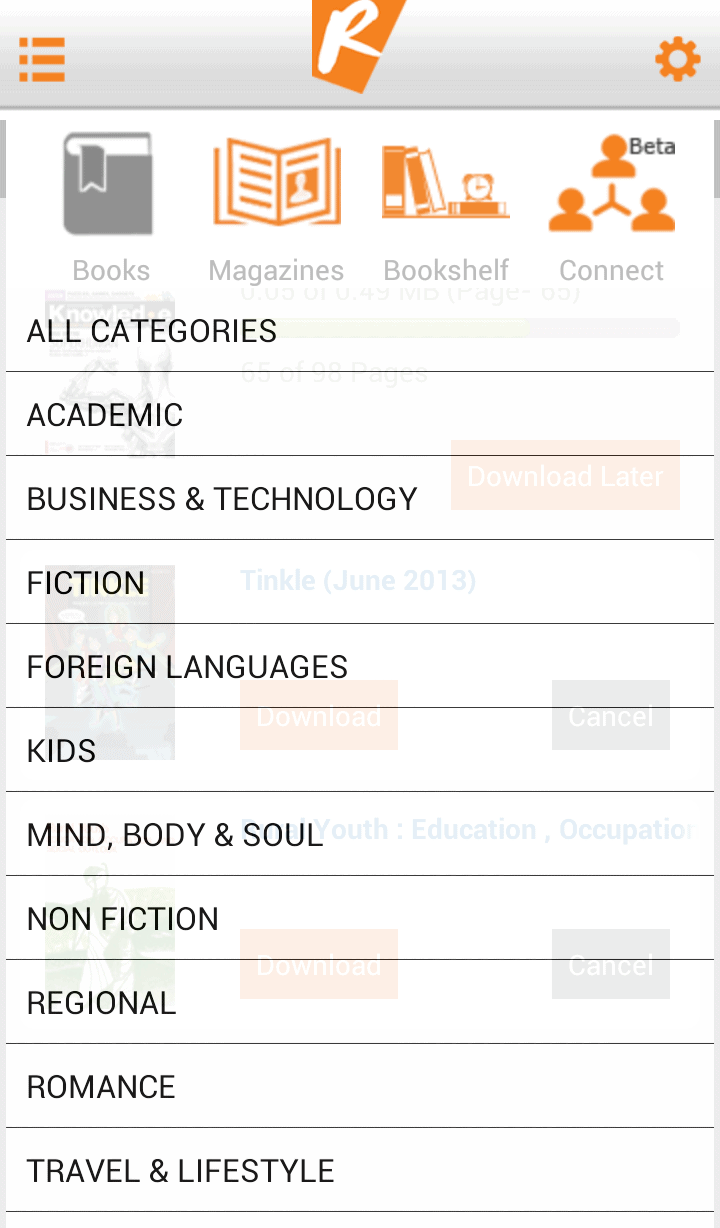Screen dimensions: 720x1228
Task: Open the Bookshelf section
Action: click(x=446, y=207)
